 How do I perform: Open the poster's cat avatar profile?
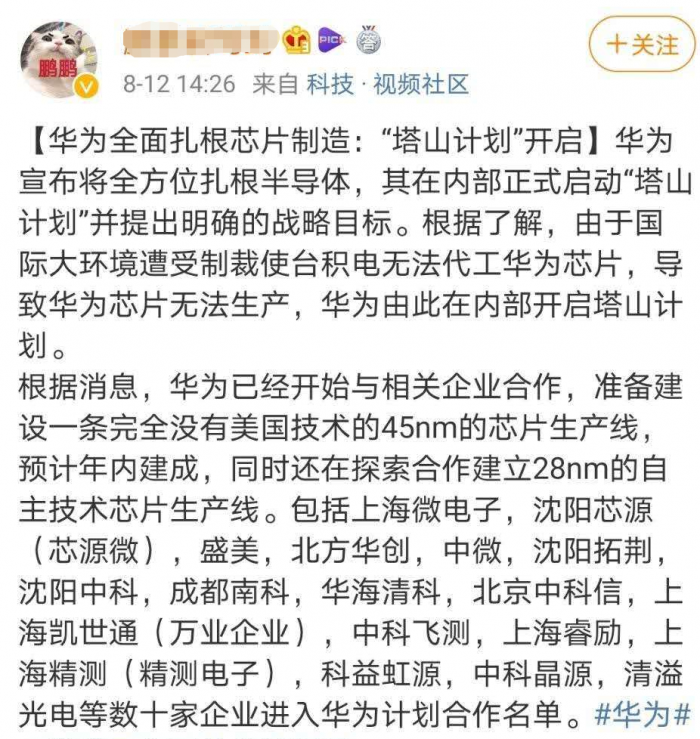[x=60, y=60]
